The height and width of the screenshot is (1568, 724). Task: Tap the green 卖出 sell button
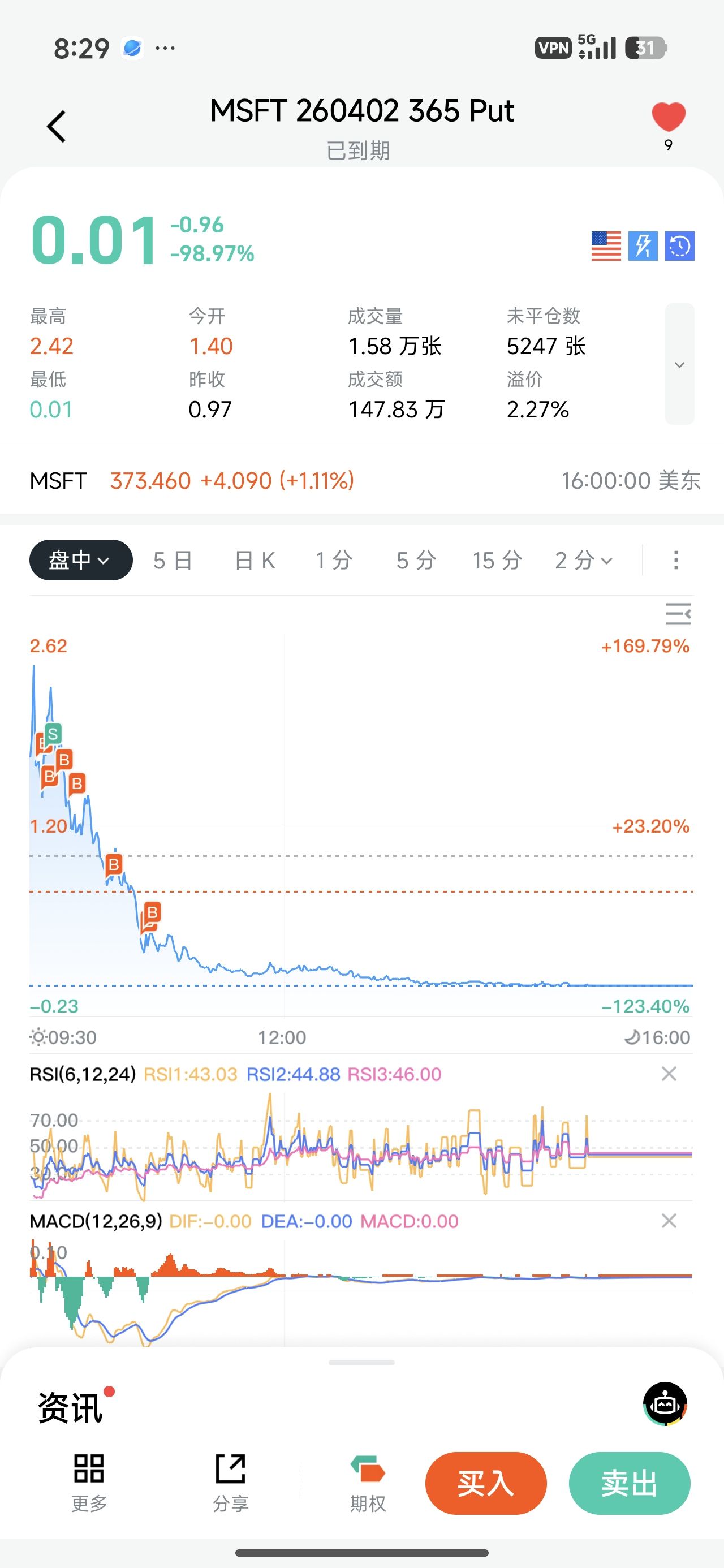629,1483
